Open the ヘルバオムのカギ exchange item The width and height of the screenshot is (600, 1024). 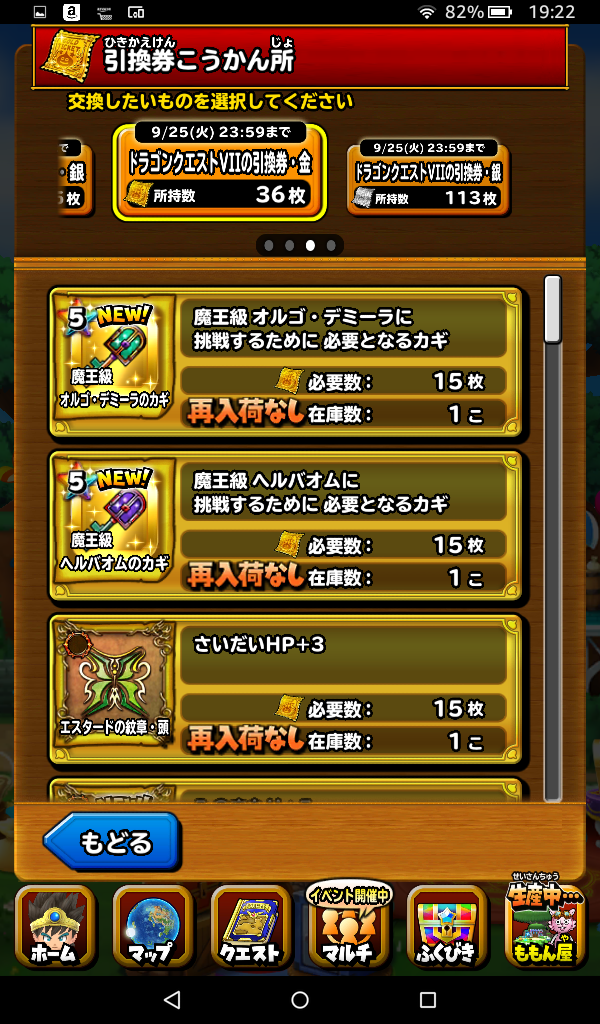click(x=285, y=526)
